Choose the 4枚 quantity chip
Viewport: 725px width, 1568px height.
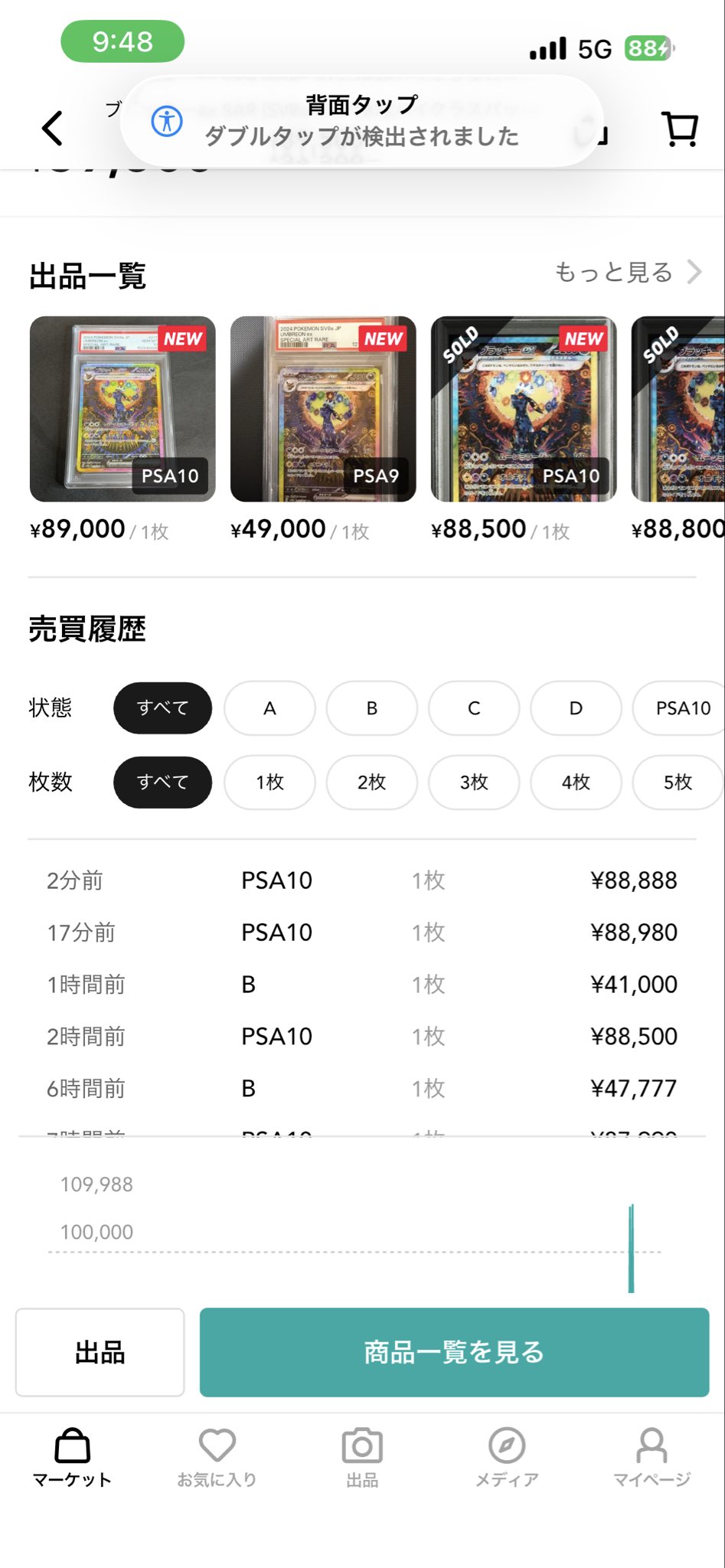[576, 782]
